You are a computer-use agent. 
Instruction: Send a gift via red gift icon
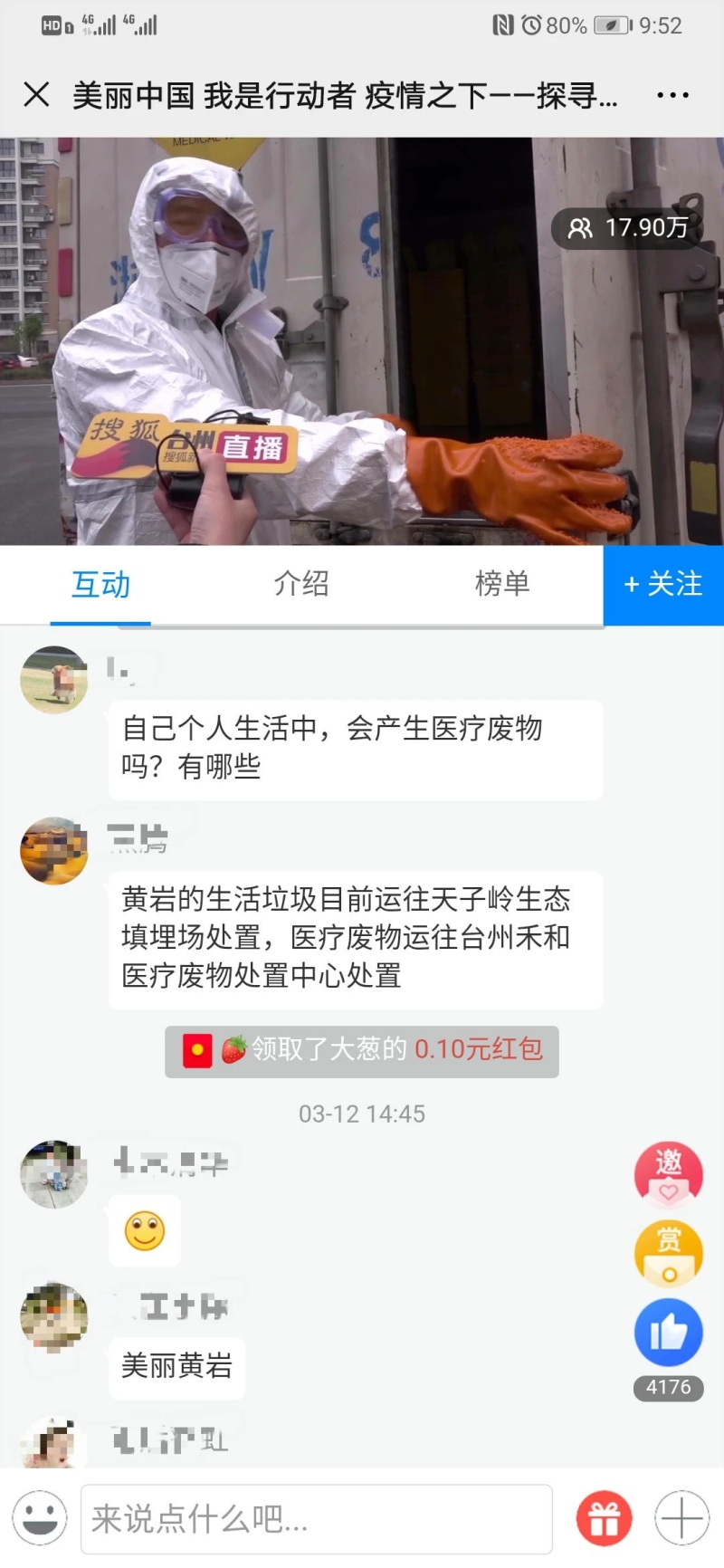click(x=604, y=1518)
